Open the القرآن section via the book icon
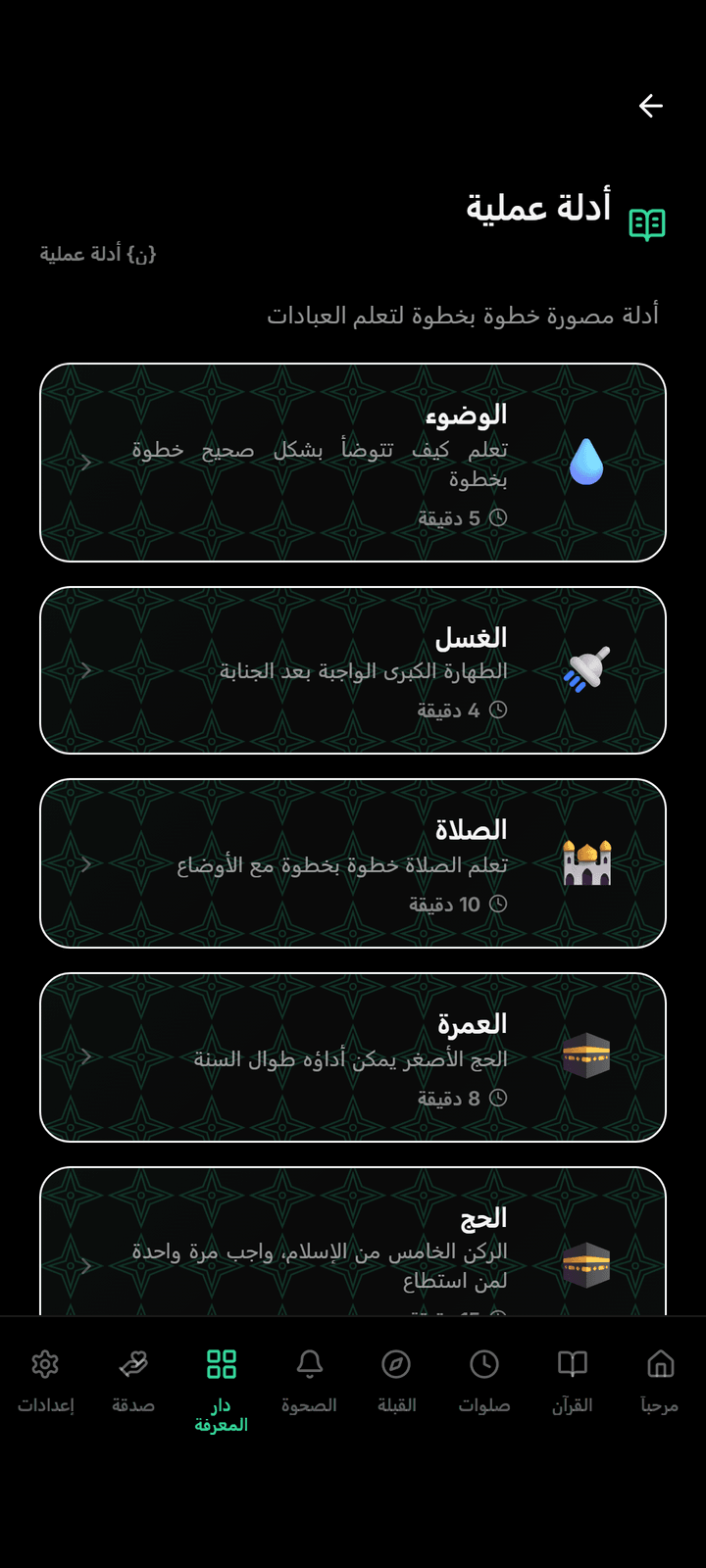Screen dimensions: 706x1568 click(x=571, y=1363)
